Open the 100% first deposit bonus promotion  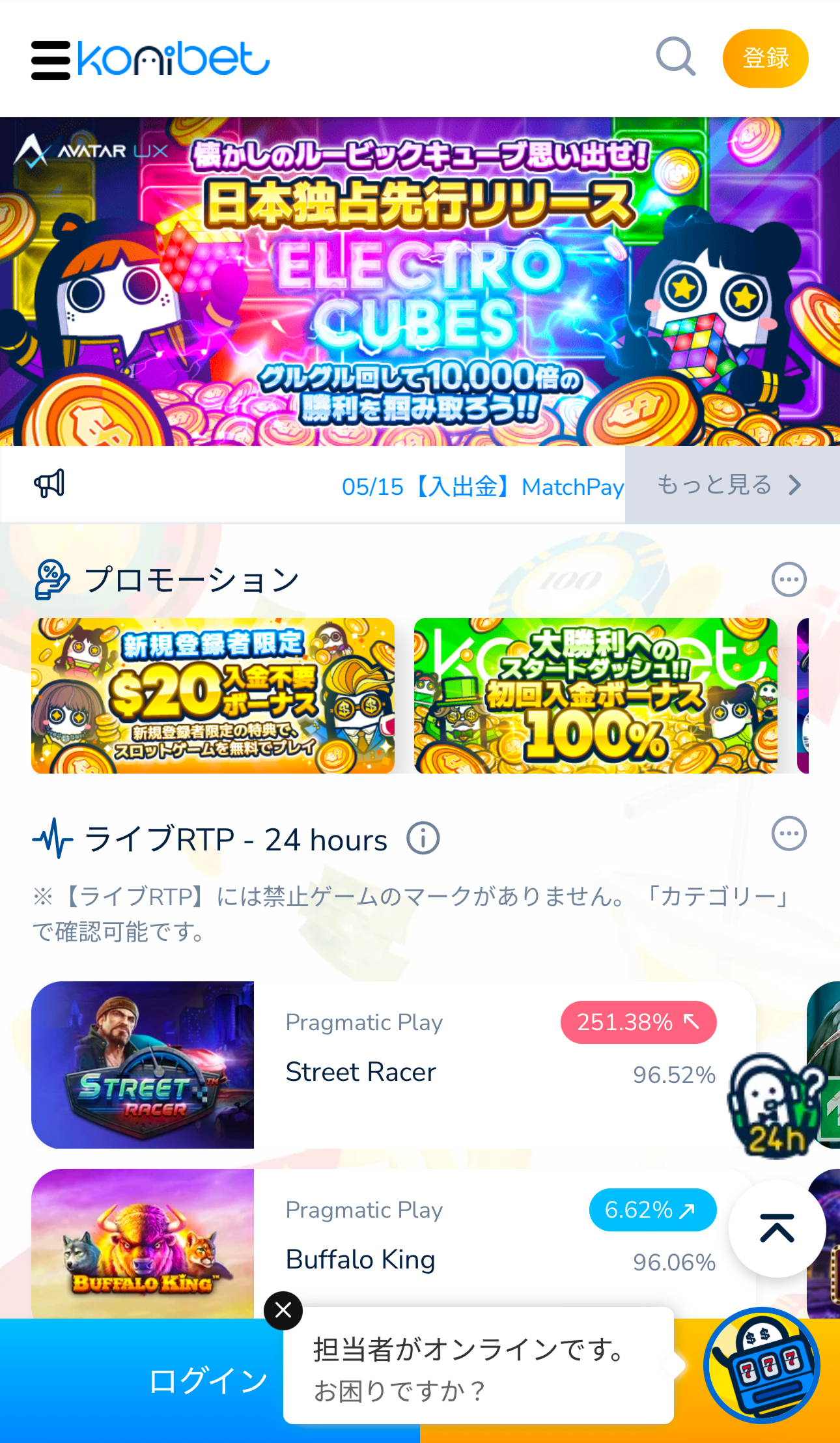595,695
